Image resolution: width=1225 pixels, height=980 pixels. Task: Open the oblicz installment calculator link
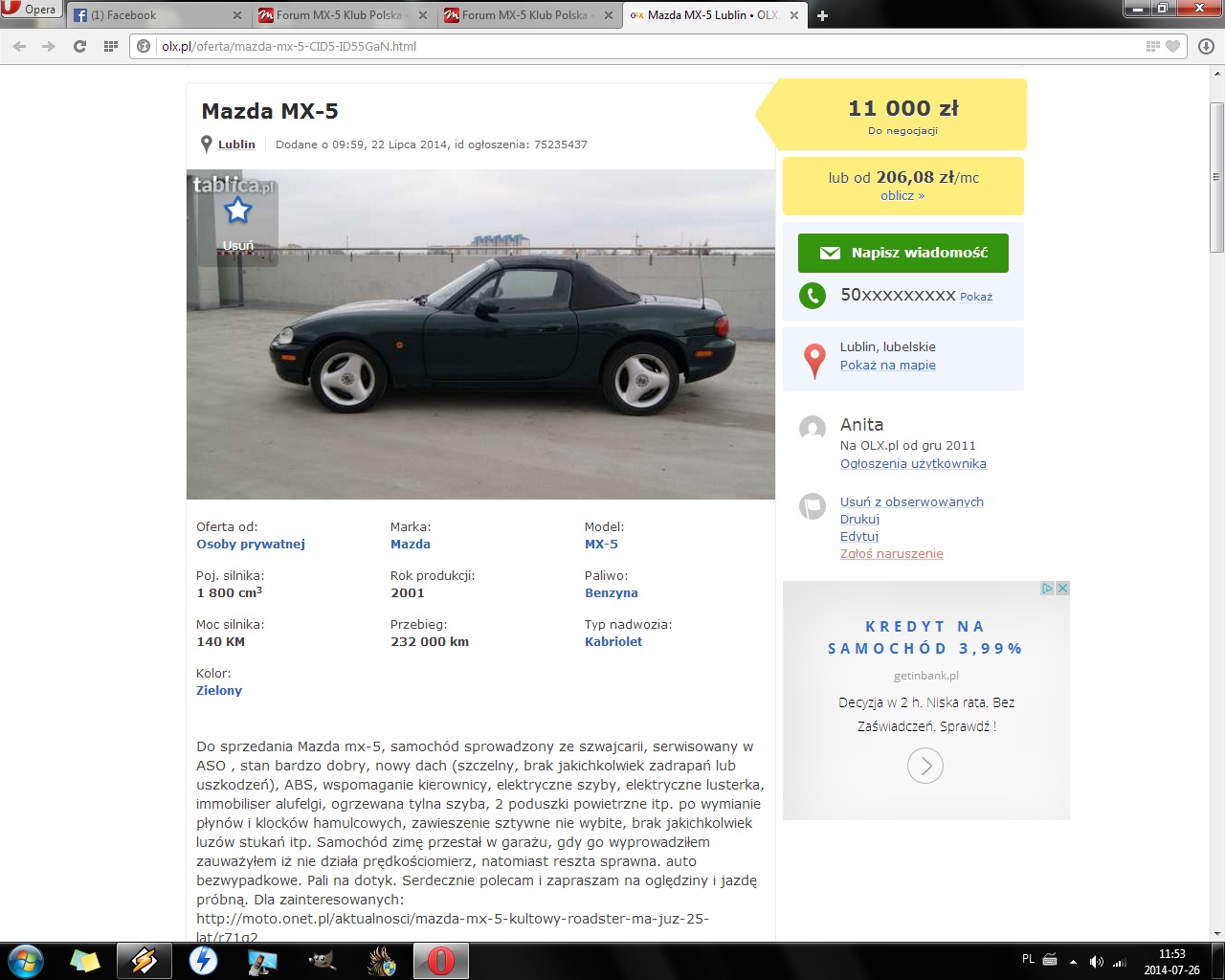(902, 195)
